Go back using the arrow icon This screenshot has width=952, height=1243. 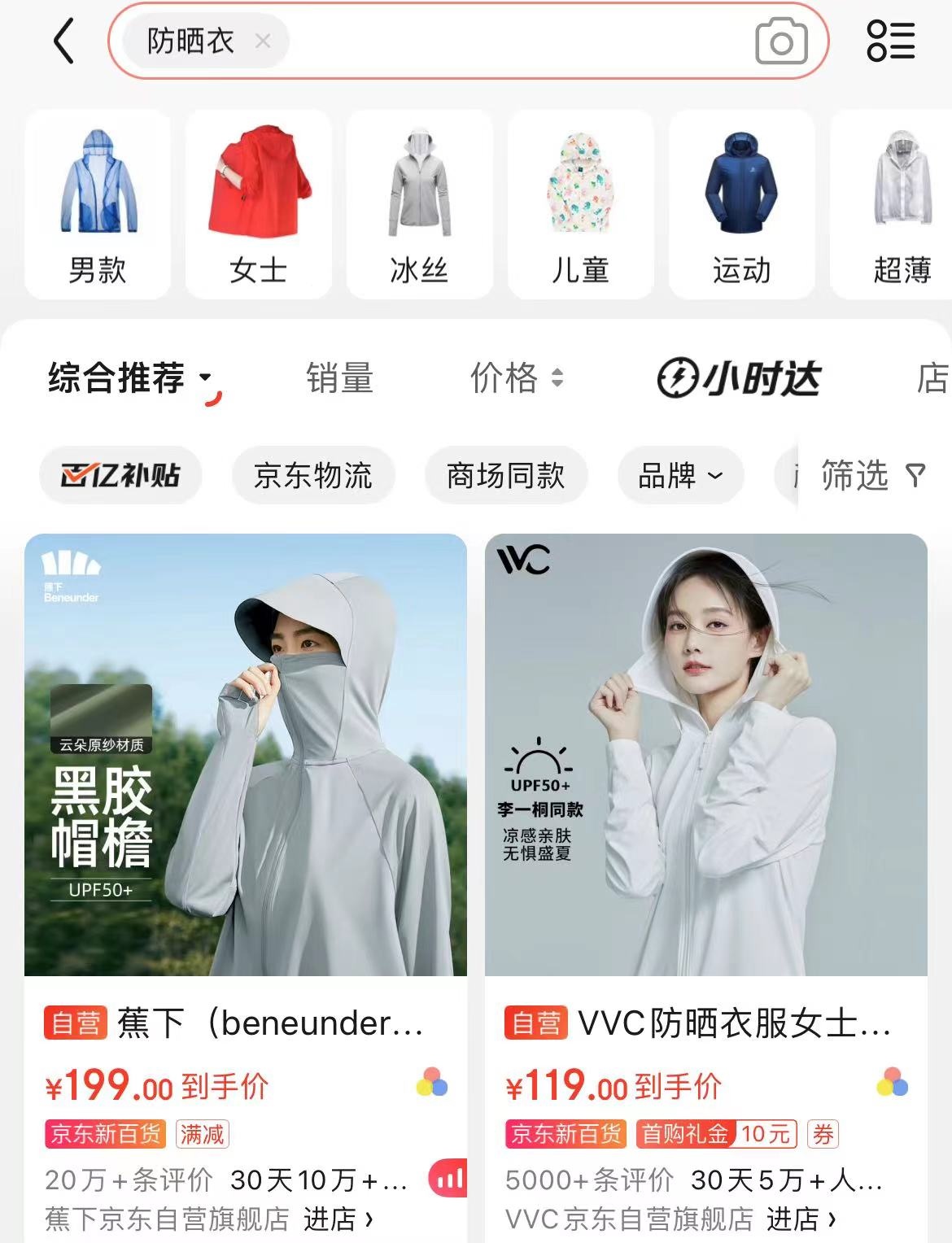63,41
